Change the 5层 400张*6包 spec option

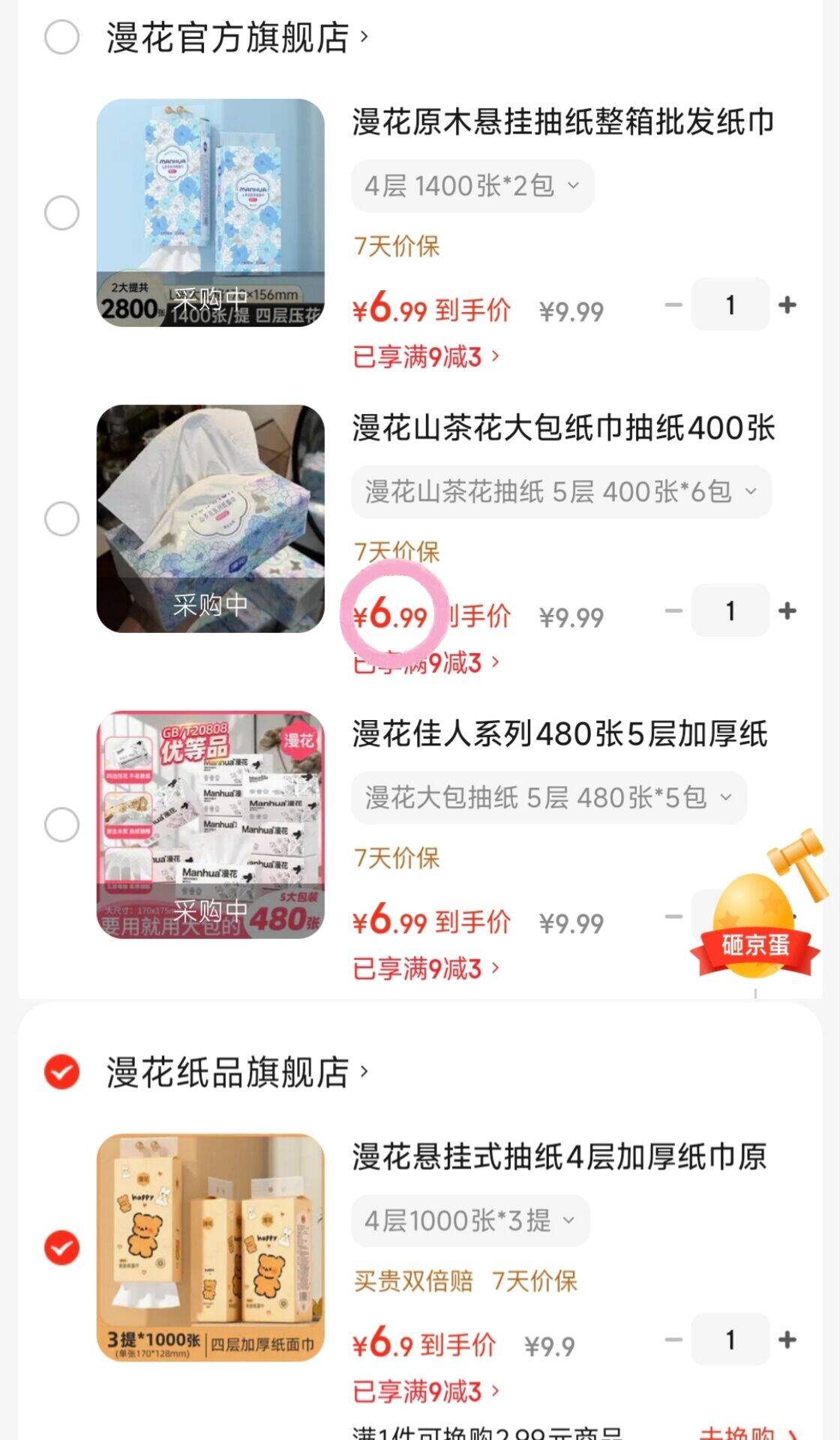click(x=561, y=492)
